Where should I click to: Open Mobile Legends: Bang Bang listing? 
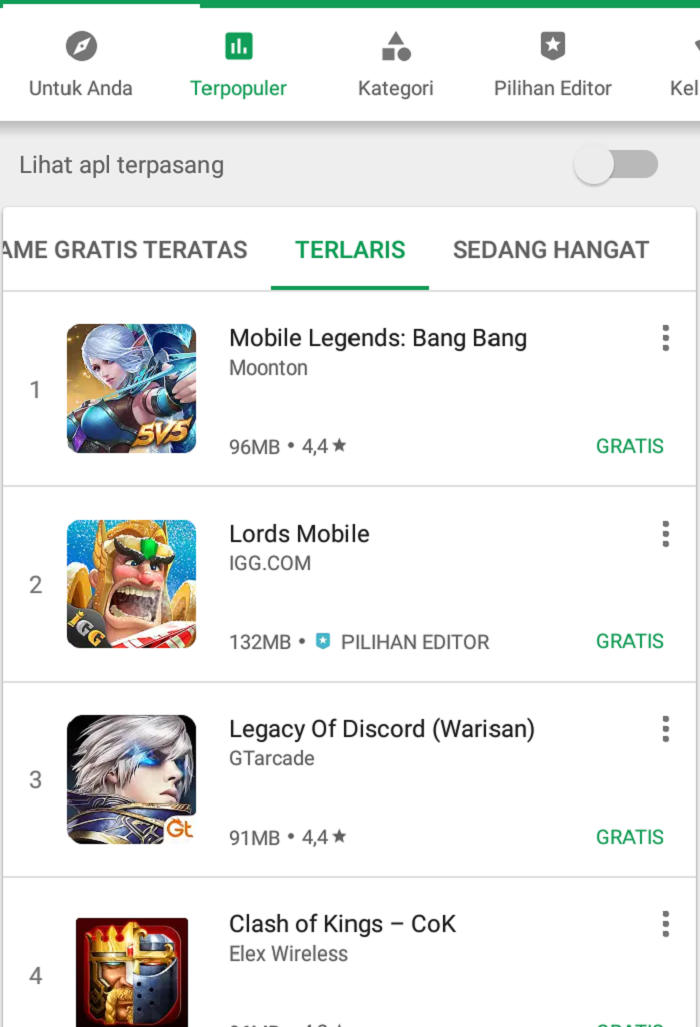(378, 338)
